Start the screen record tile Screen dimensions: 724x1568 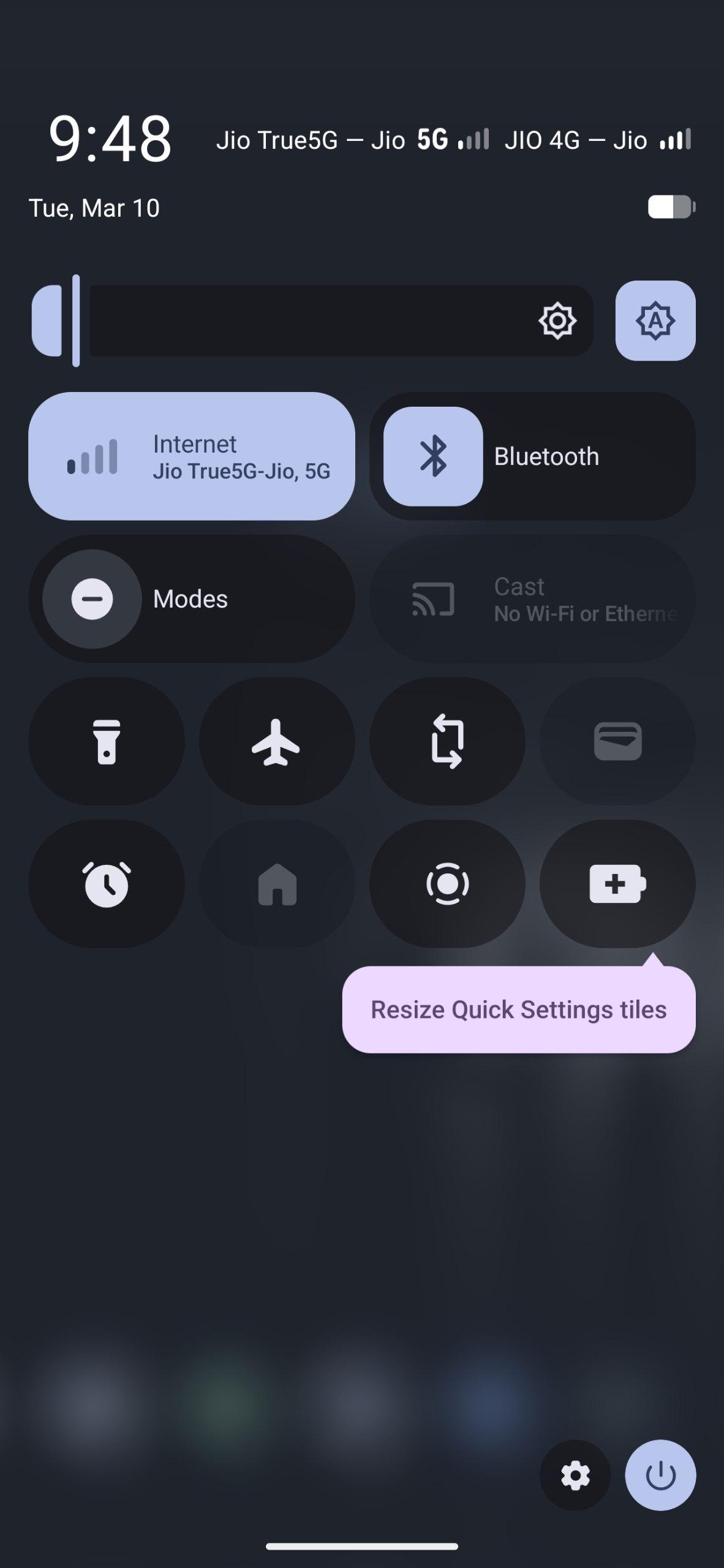(447, 884)
